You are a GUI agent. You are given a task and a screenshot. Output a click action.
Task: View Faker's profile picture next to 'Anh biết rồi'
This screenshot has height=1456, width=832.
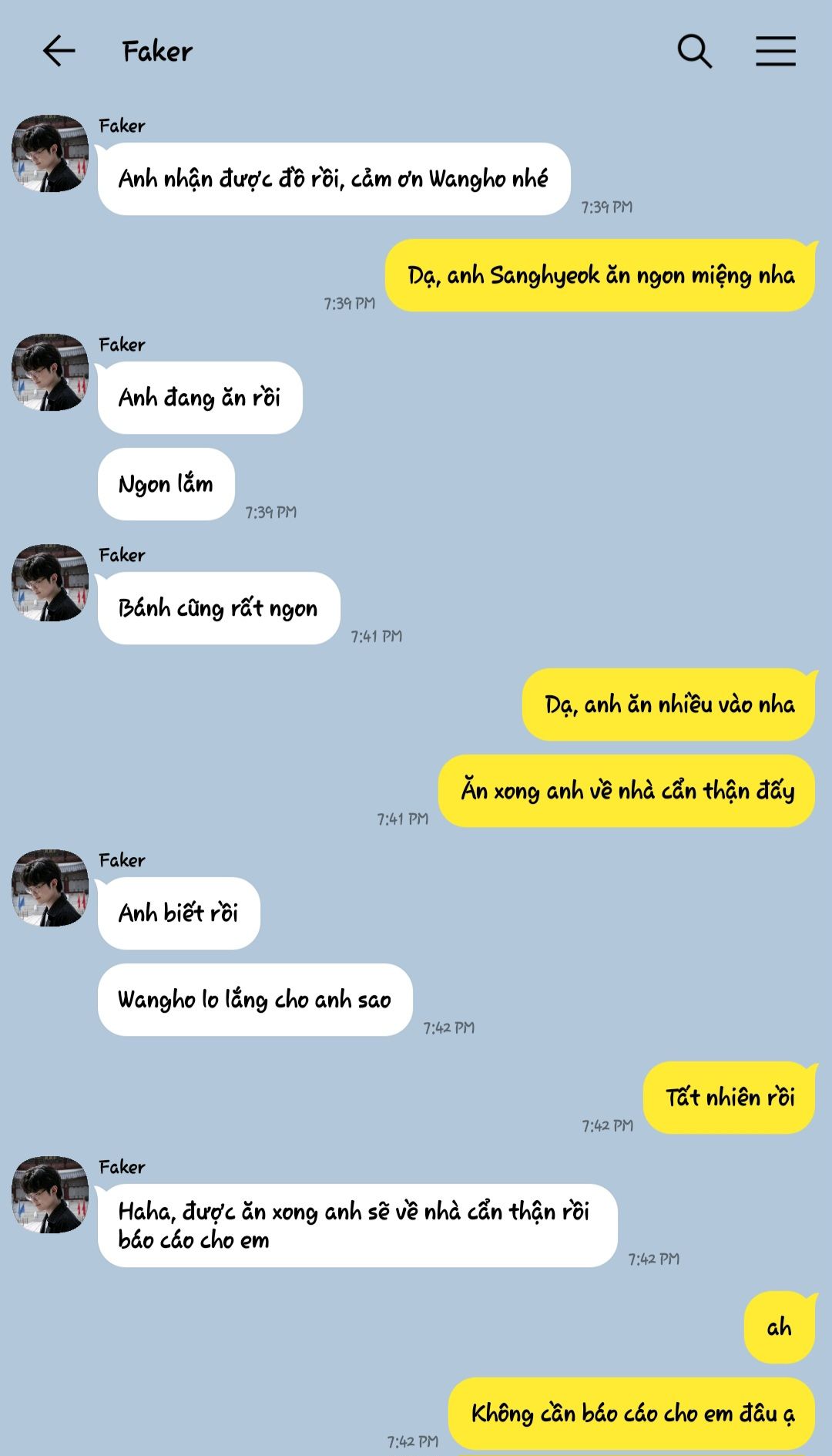(50, 888)
